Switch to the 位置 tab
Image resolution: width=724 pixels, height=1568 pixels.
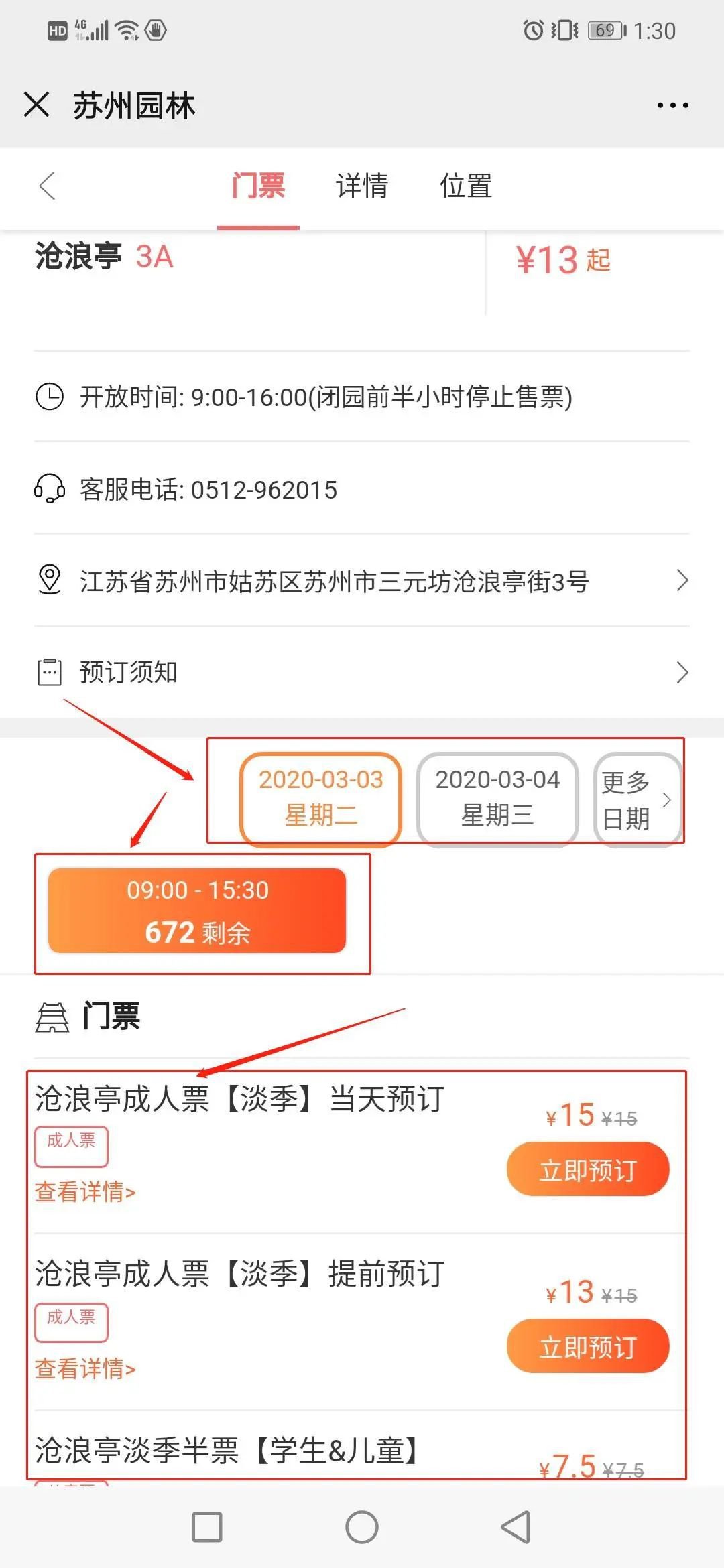[x=466, y=186]
